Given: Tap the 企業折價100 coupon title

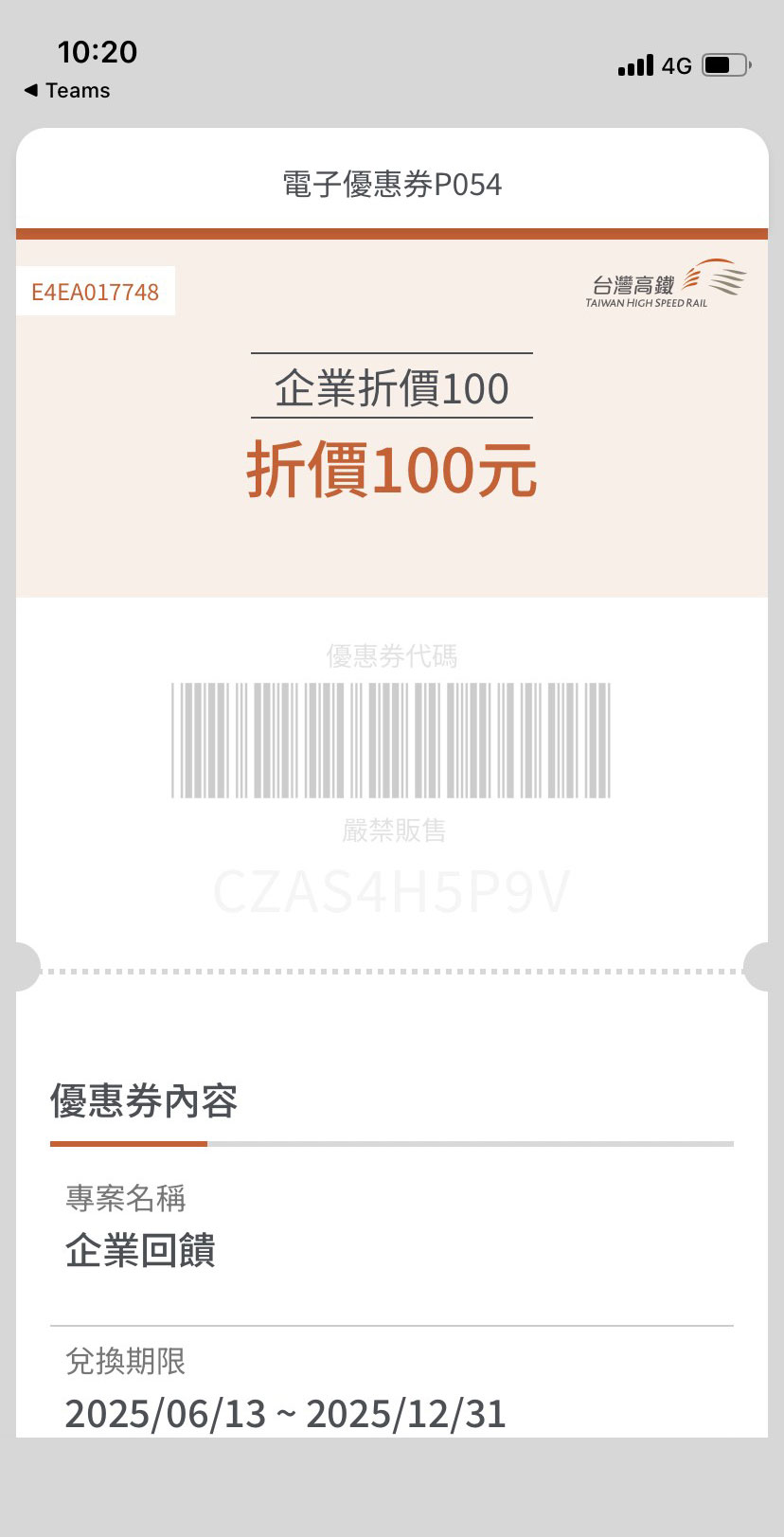Looking at the screenshot, I should click(392, 385).
